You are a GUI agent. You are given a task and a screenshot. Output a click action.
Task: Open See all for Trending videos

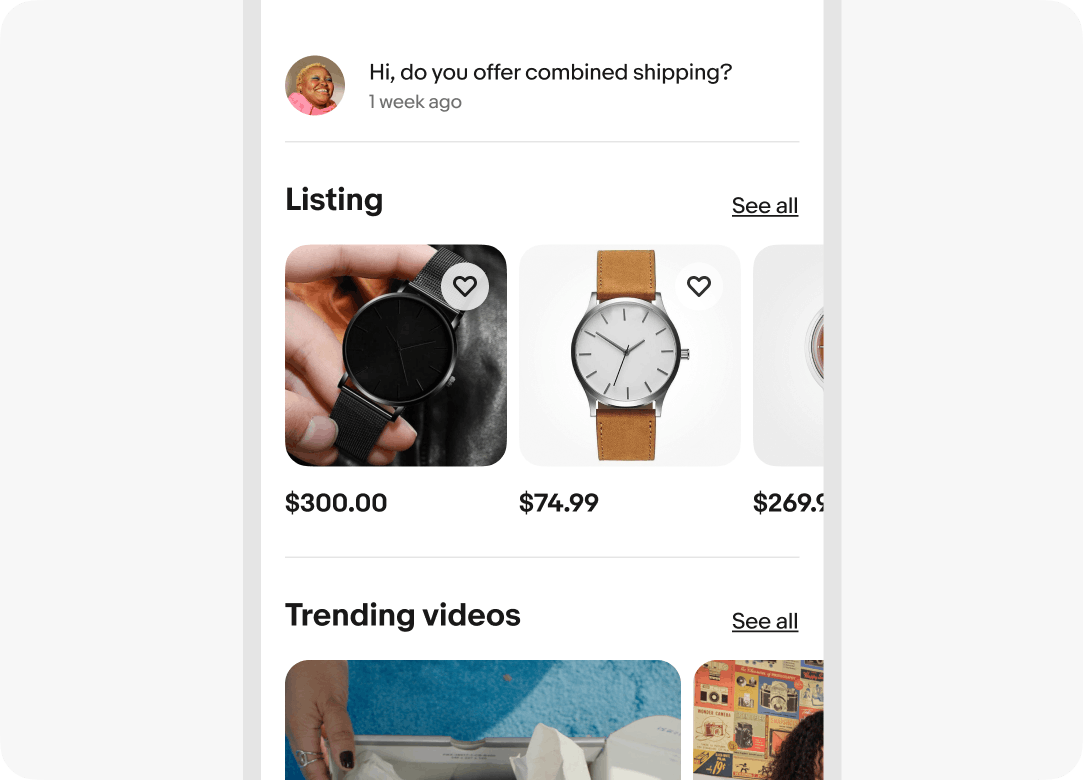click(764, 621)
